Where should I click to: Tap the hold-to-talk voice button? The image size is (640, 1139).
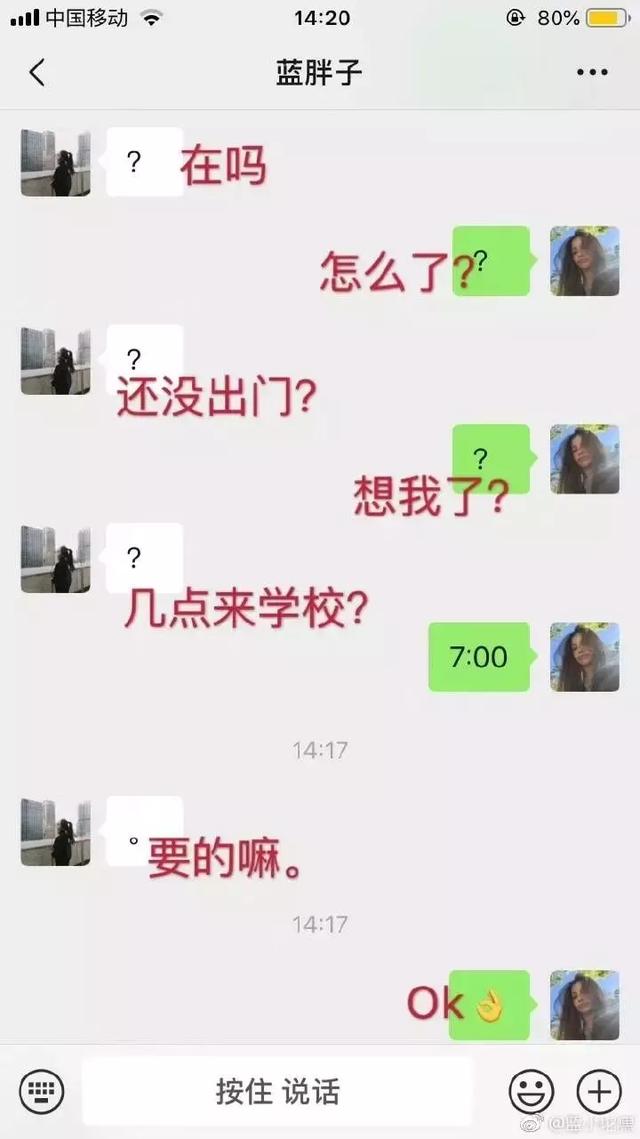(x=278, y=1090)
